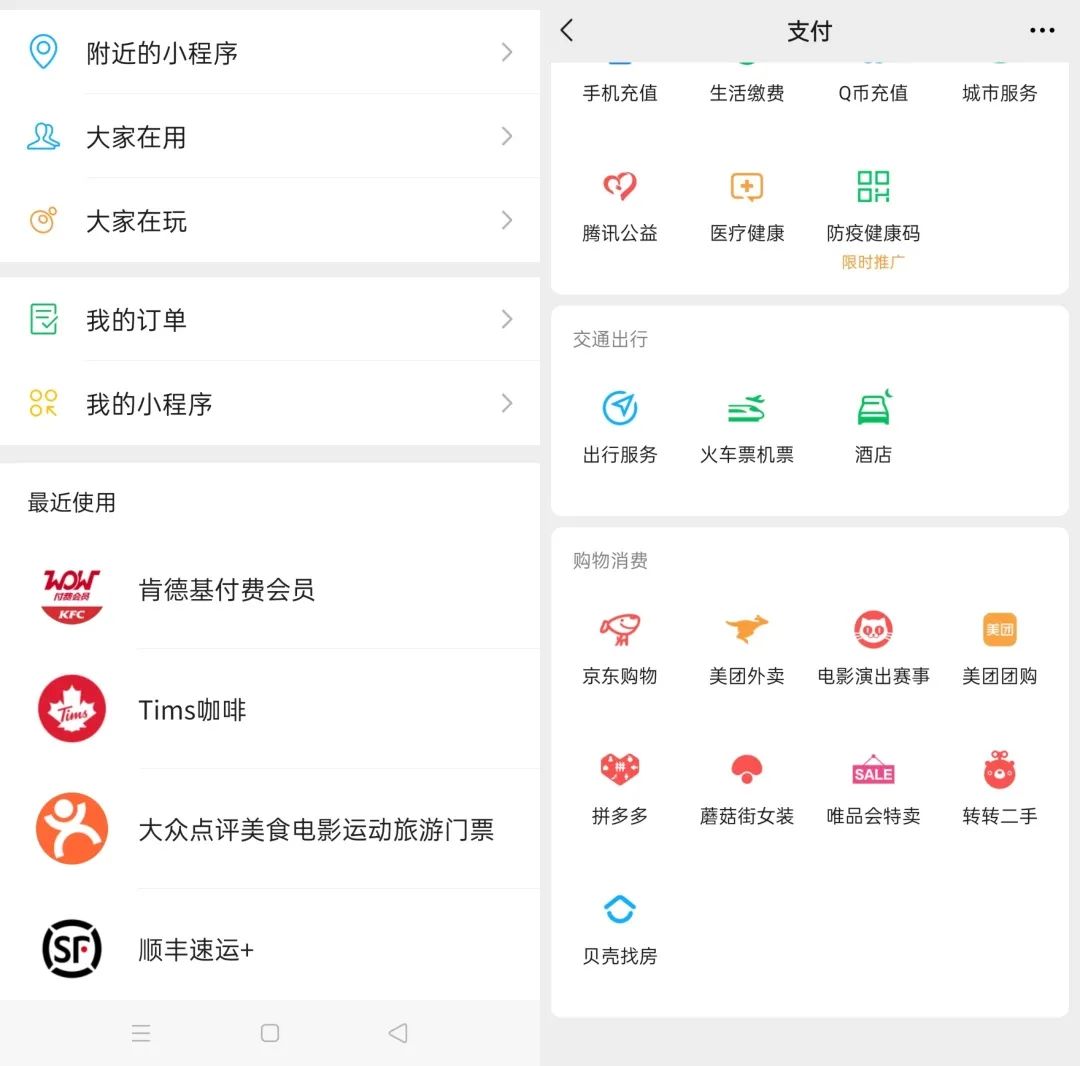Select 腾讯公益
1080x1066 pixels.
pyautogui.click(x=620, y=205)
